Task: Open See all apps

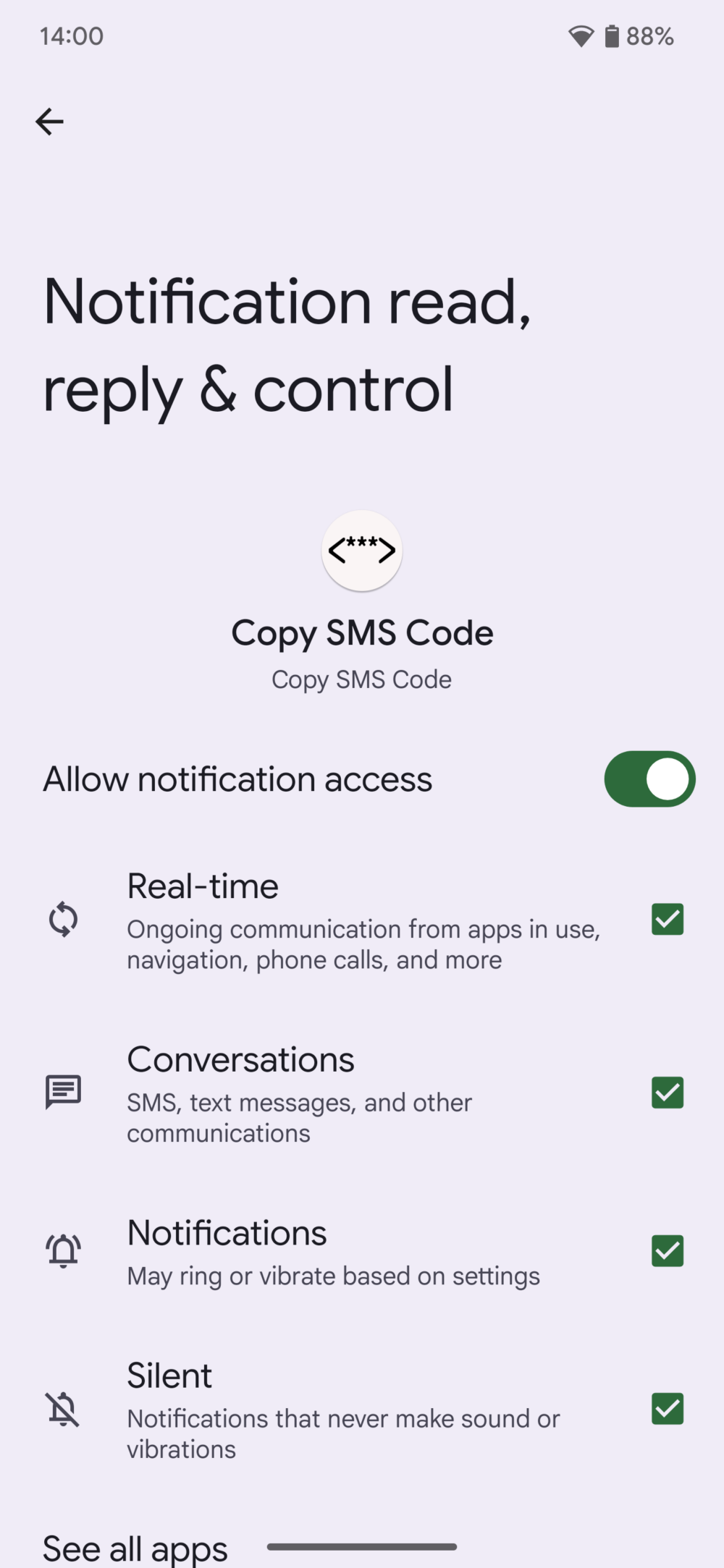Action: point(135,1545)
